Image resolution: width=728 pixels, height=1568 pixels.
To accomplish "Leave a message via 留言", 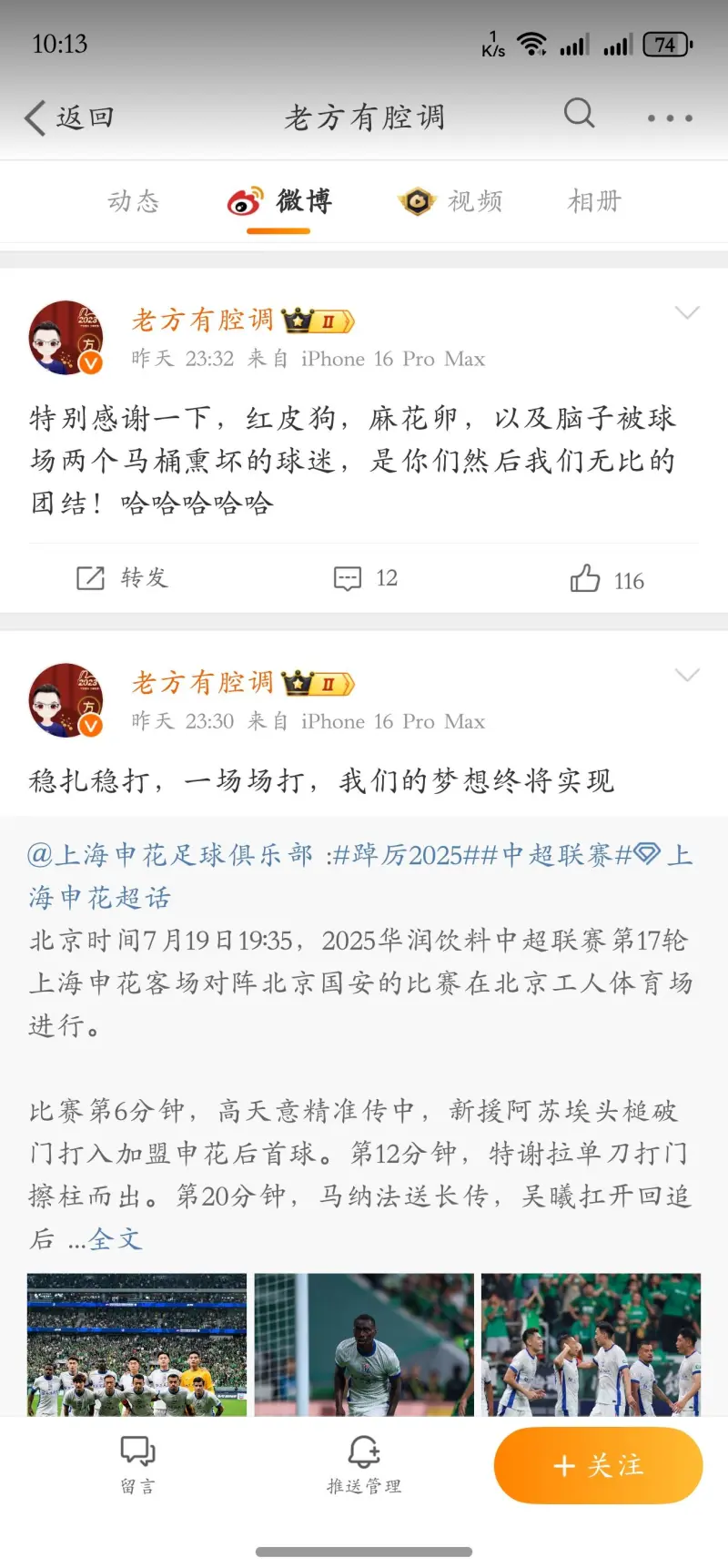I will (x=138, y=1463).
